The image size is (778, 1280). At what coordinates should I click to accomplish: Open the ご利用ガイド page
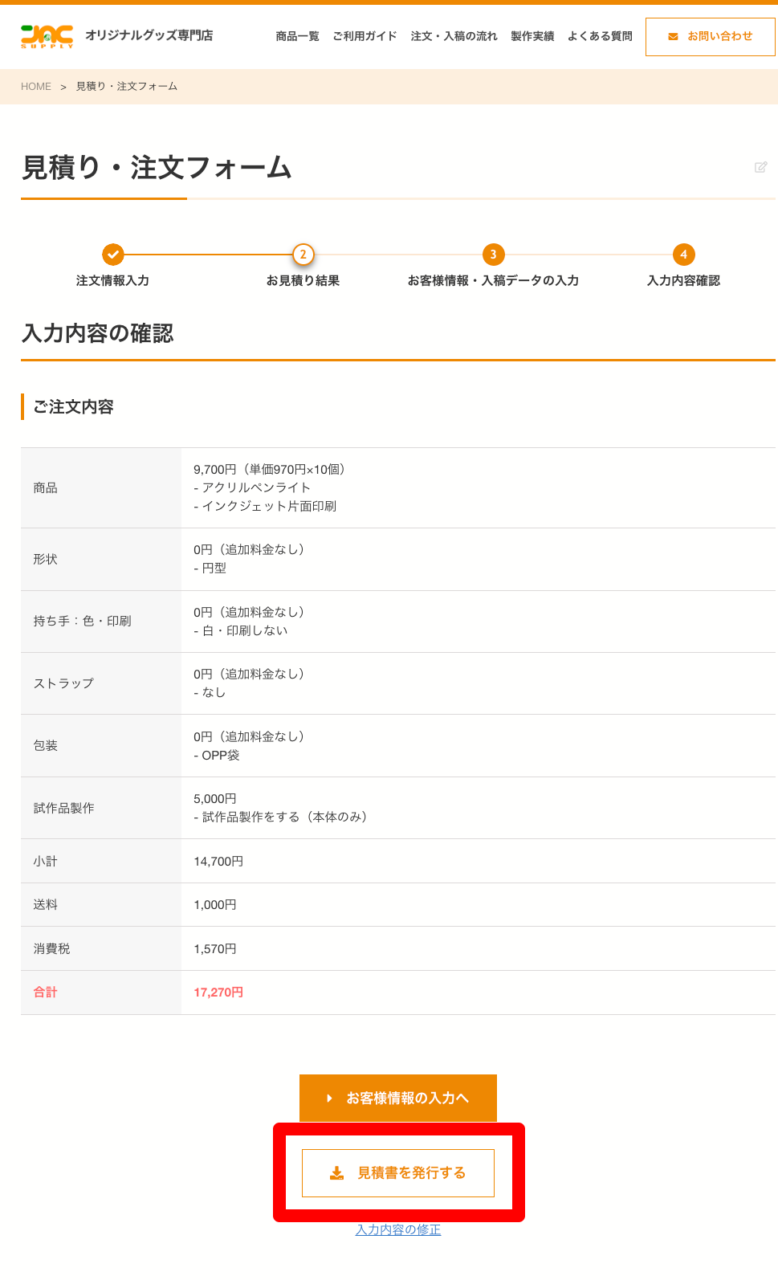(x=365, y=36)
